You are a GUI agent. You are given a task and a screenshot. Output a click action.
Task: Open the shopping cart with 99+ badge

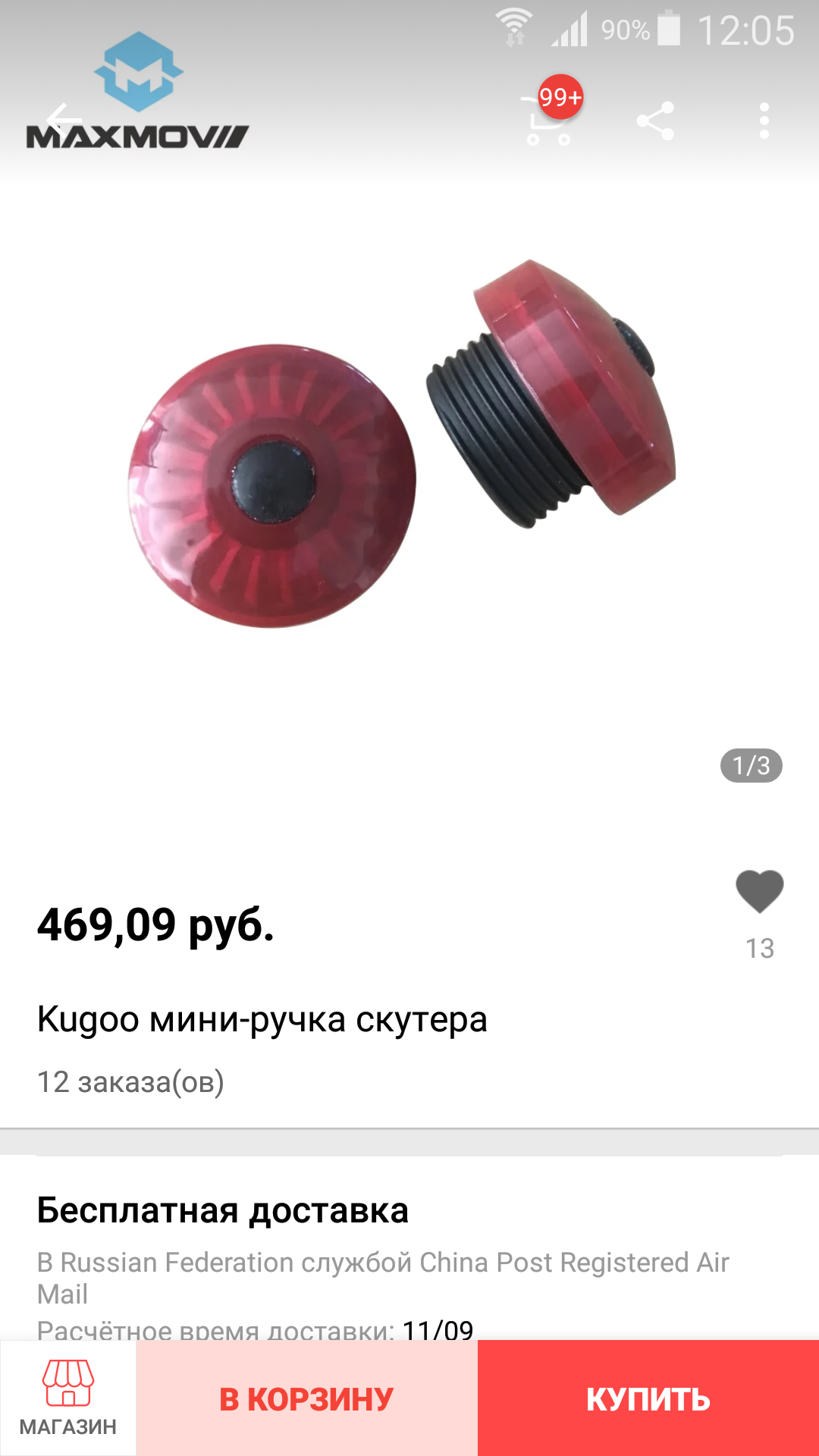pos(549,120)
